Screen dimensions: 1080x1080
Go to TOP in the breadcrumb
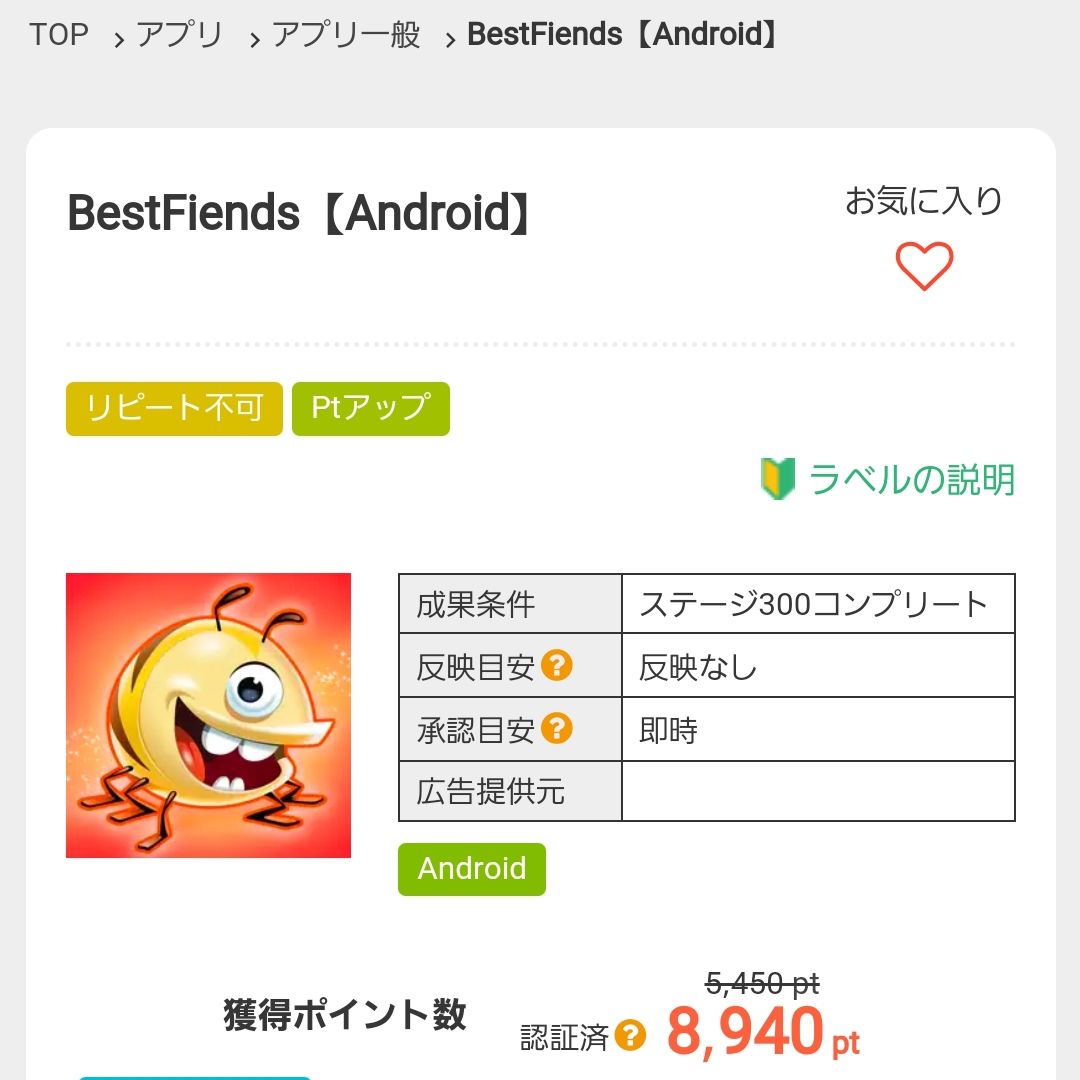(59, 35)
